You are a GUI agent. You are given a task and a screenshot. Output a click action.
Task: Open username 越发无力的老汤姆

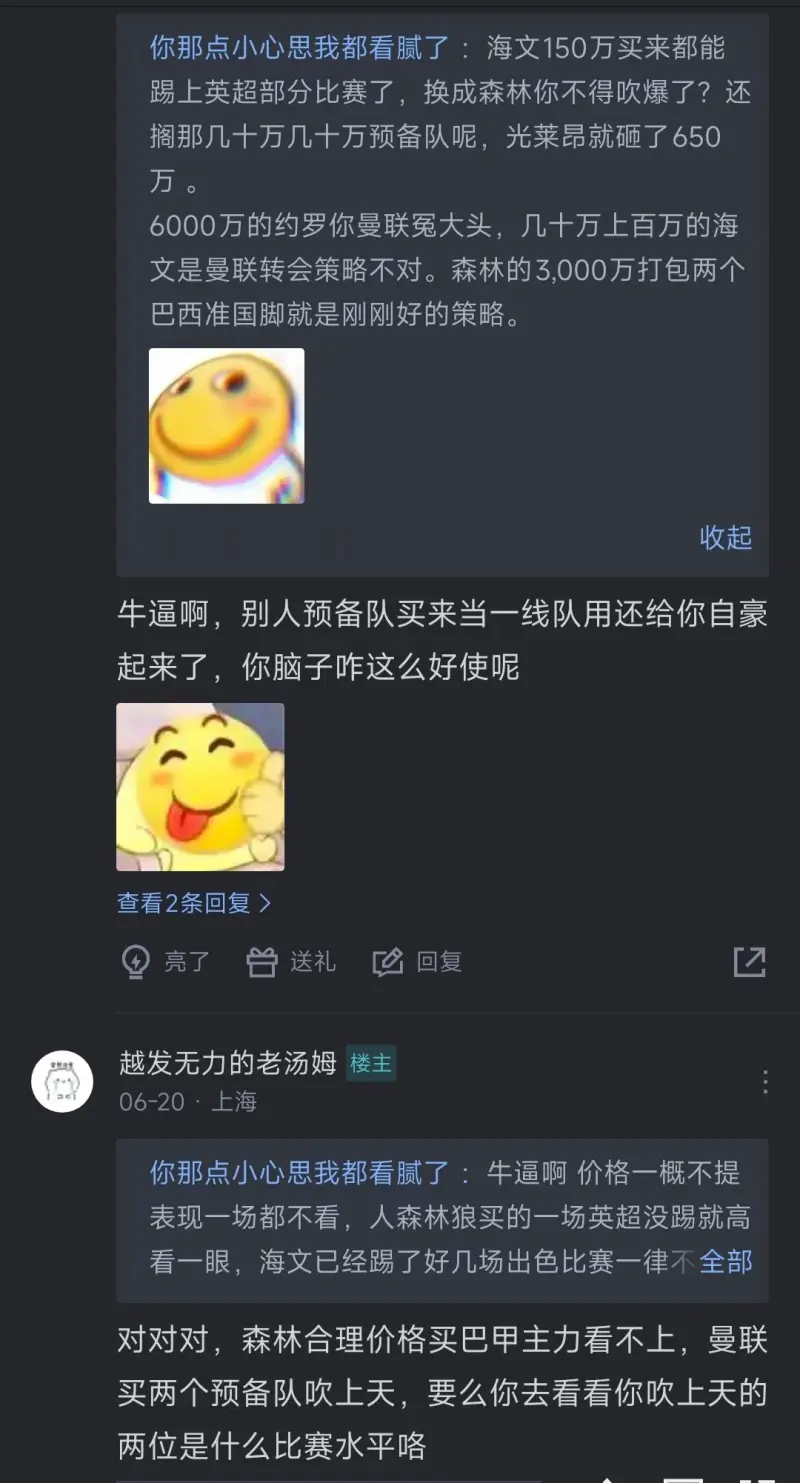tap(227, 1063)
